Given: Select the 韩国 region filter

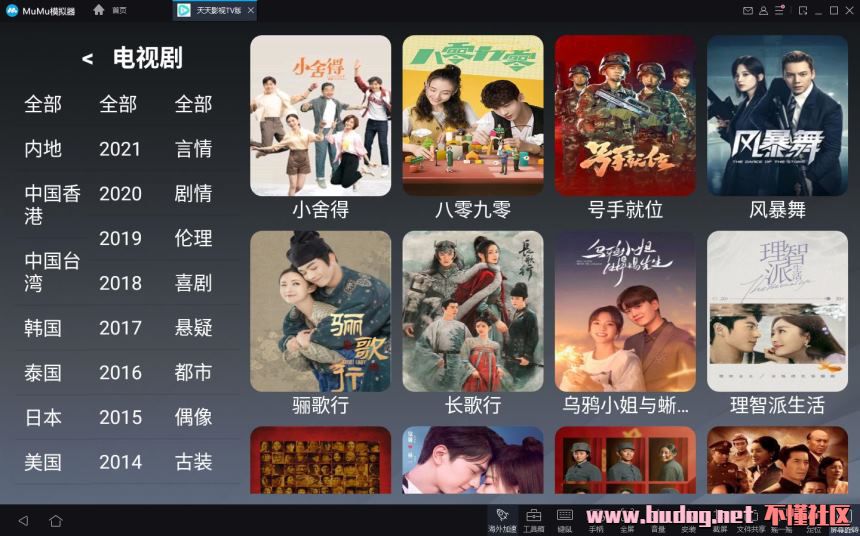Looking at the screenshot, I should pos(43,328).
